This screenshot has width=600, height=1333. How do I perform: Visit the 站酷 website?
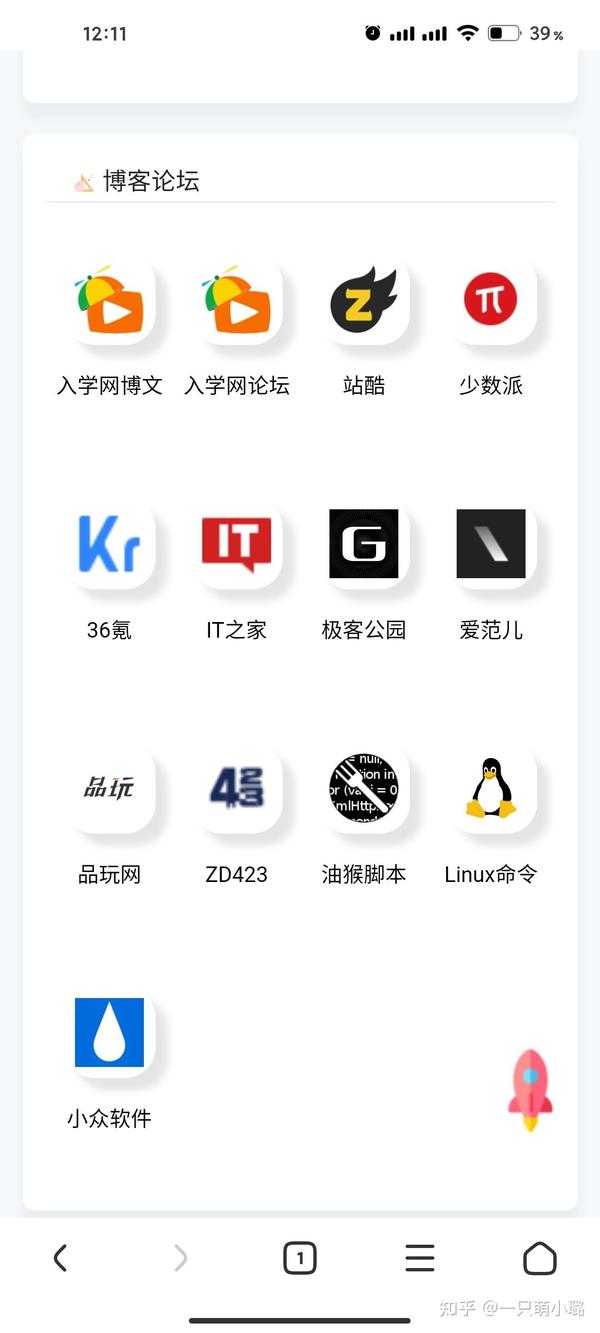tap(364, 301)
